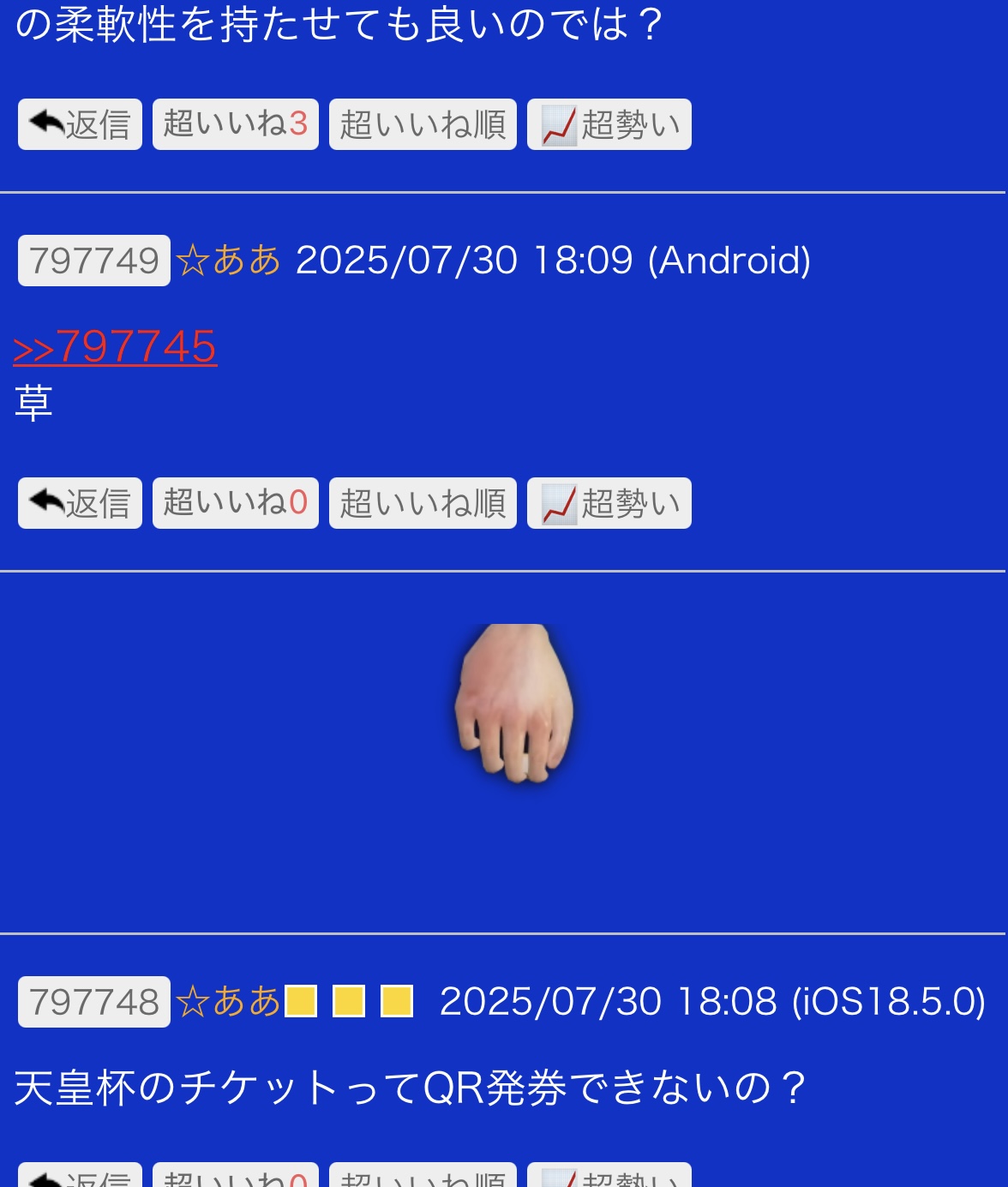Tap 超勢い under post 797749

[x=609, y=503]
